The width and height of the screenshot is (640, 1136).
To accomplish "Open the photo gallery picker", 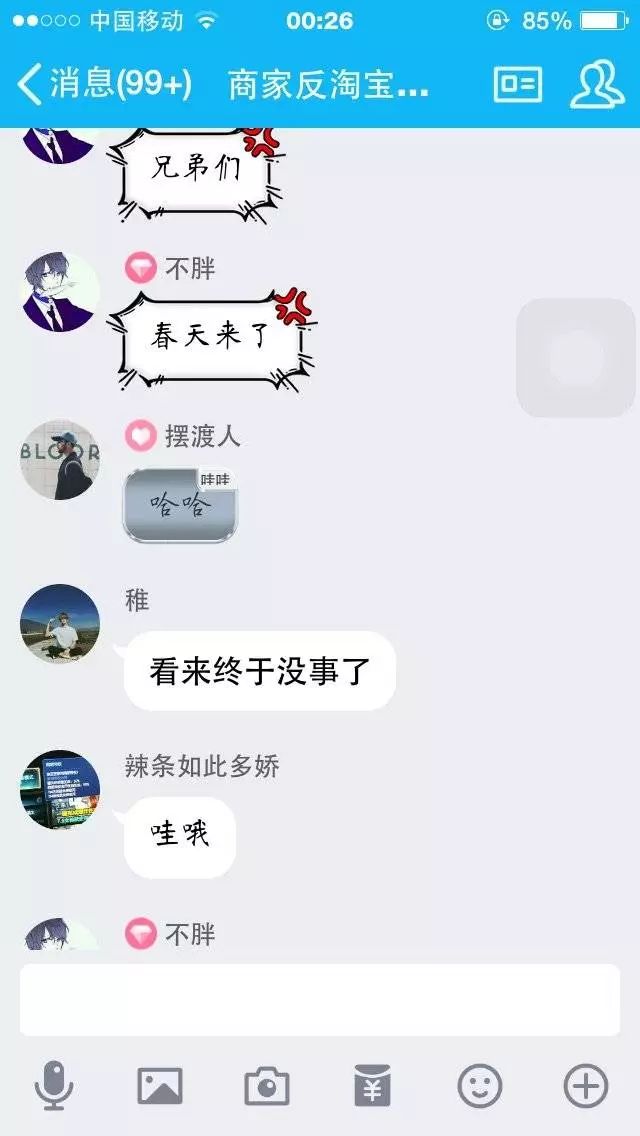I will pyautogui.click(x=160, y=1086).
